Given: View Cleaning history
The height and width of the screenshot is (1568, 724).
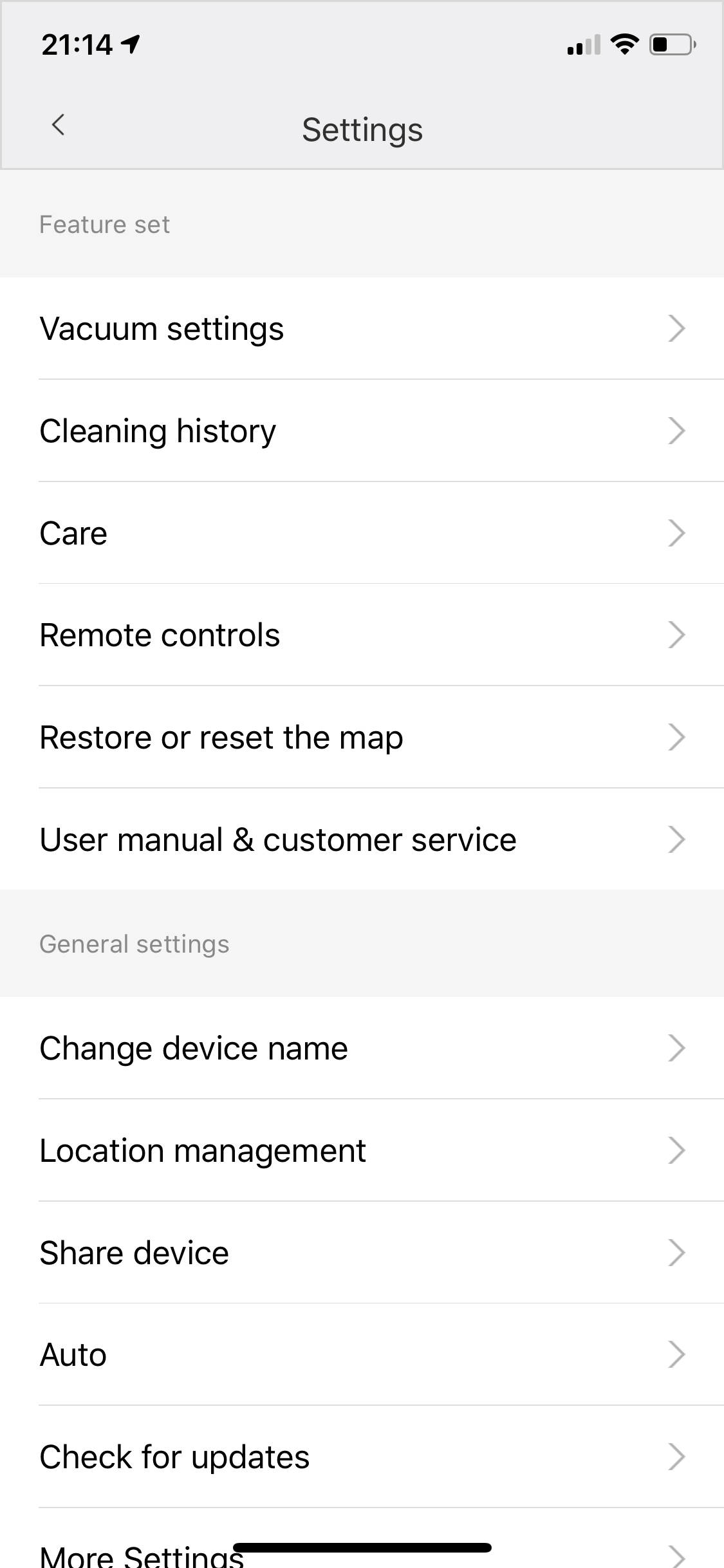Looking at the screenshot, I should tap(362, 431).
